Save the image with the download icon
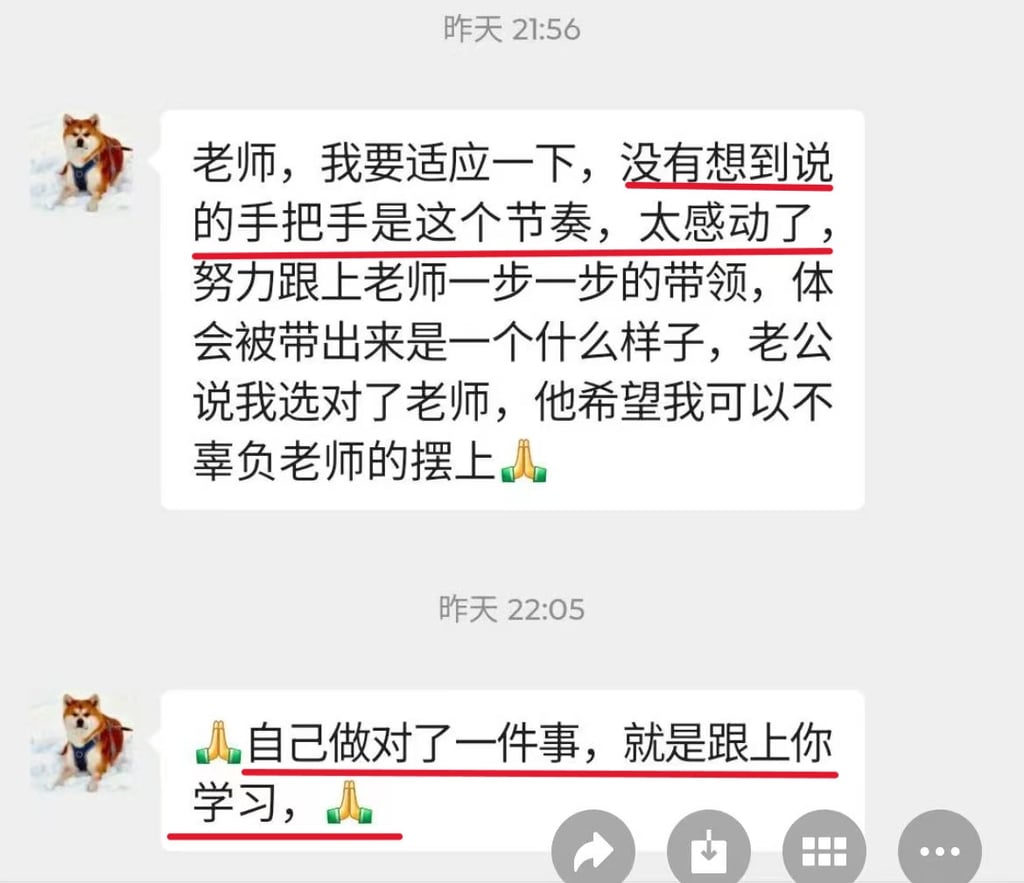This screenshot has height=883, width=1024. point(709,851)
